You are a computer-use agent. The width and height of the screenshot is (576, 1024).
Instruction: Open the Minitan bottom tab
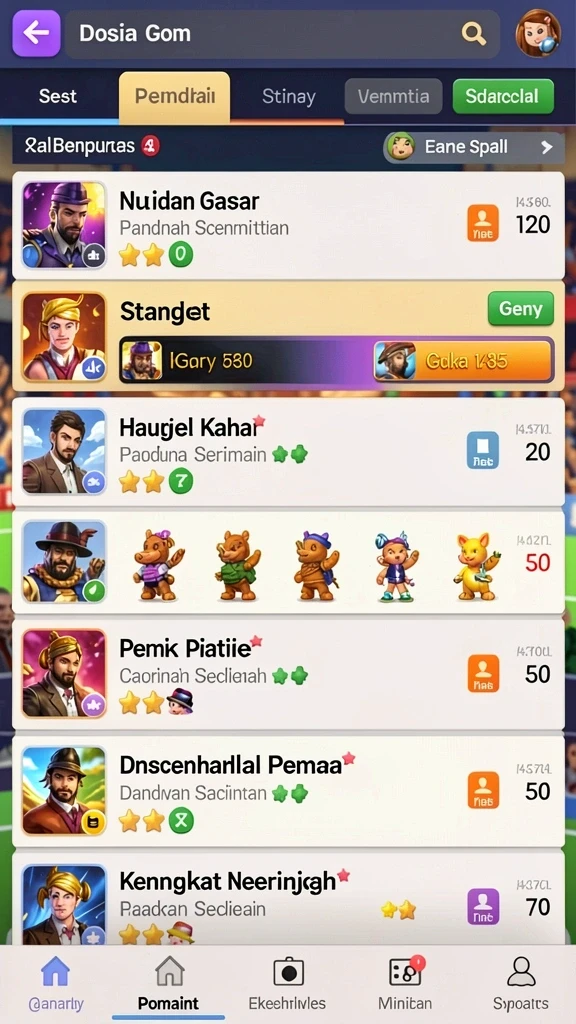tap(404, 984)
